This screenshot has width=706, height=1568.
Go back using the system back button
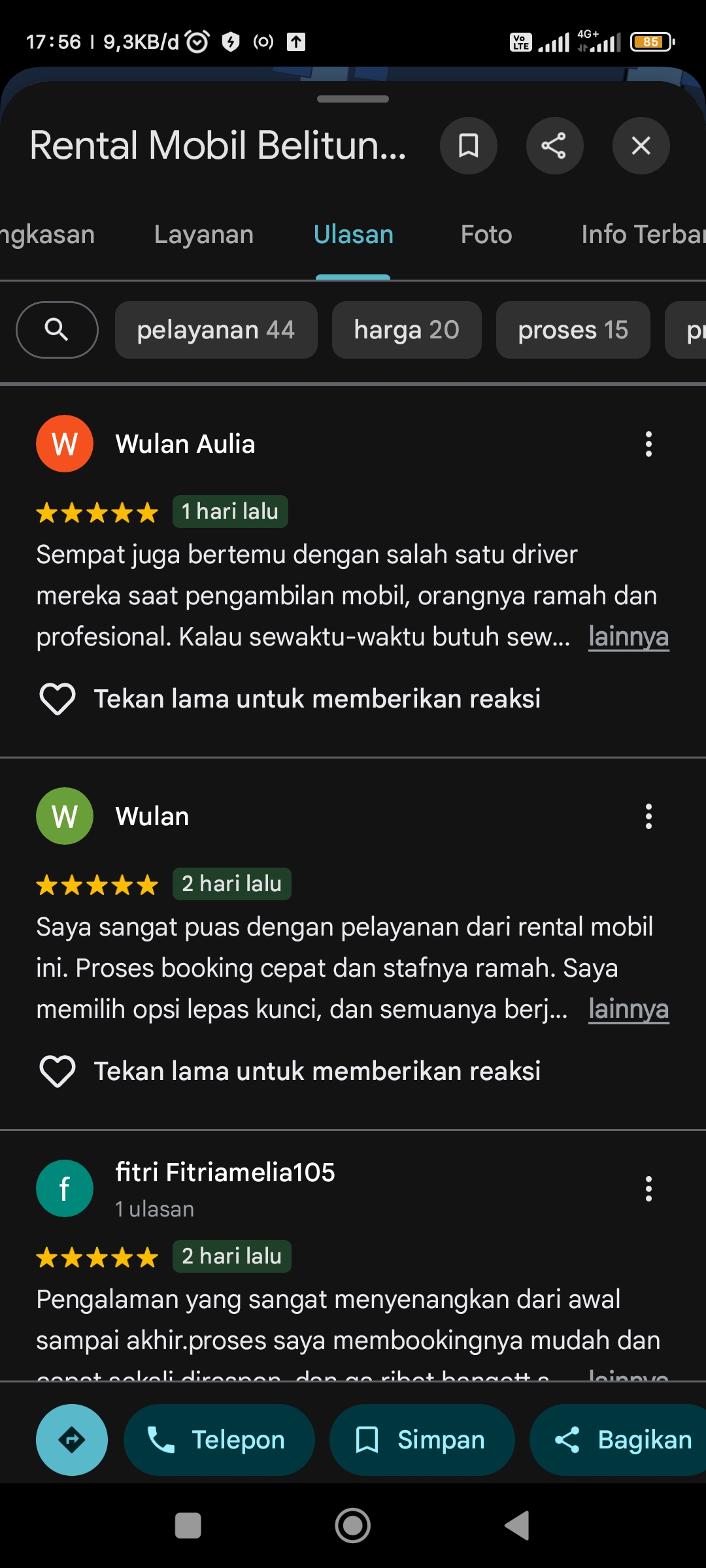pos(517,1526)
